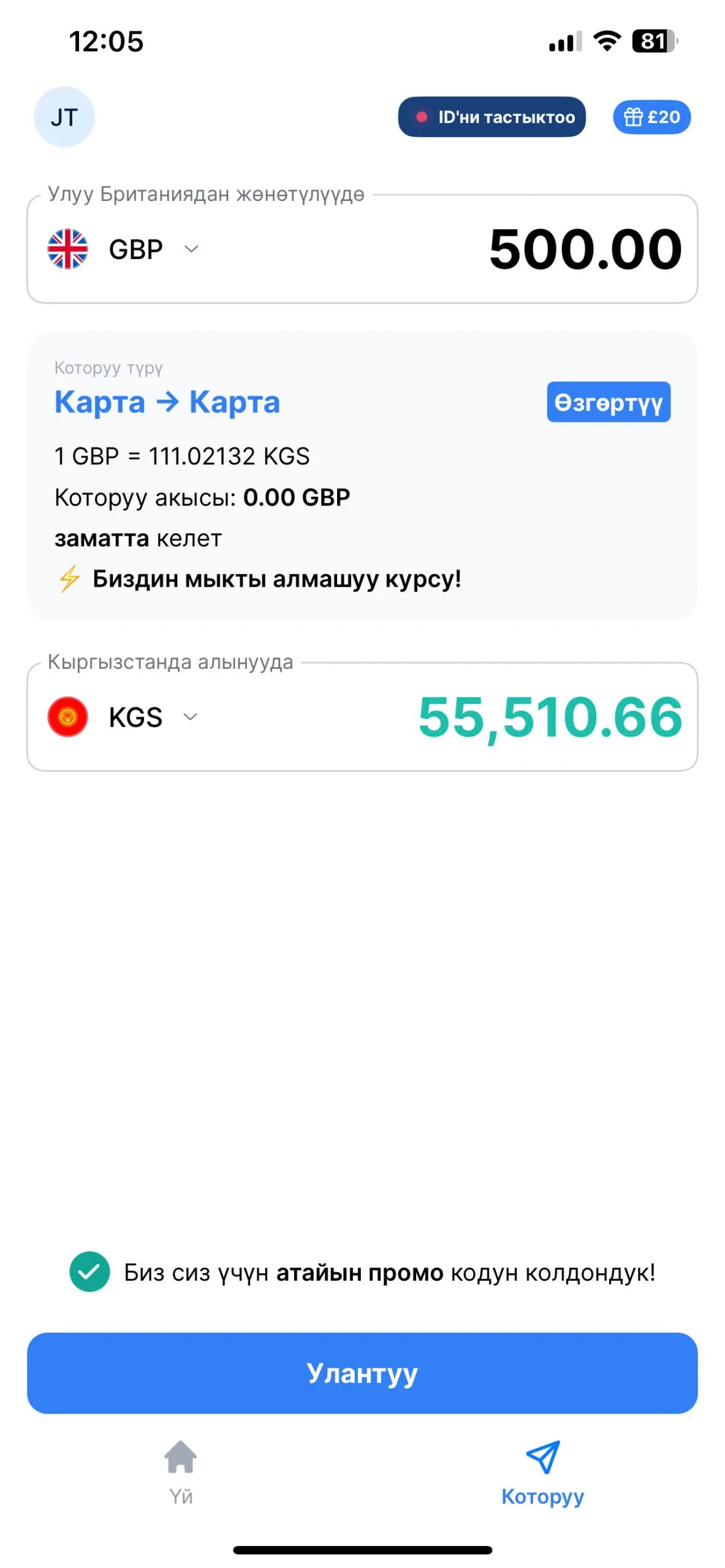Tap the ID'ни тастыктоо verification button

(492, 117)
